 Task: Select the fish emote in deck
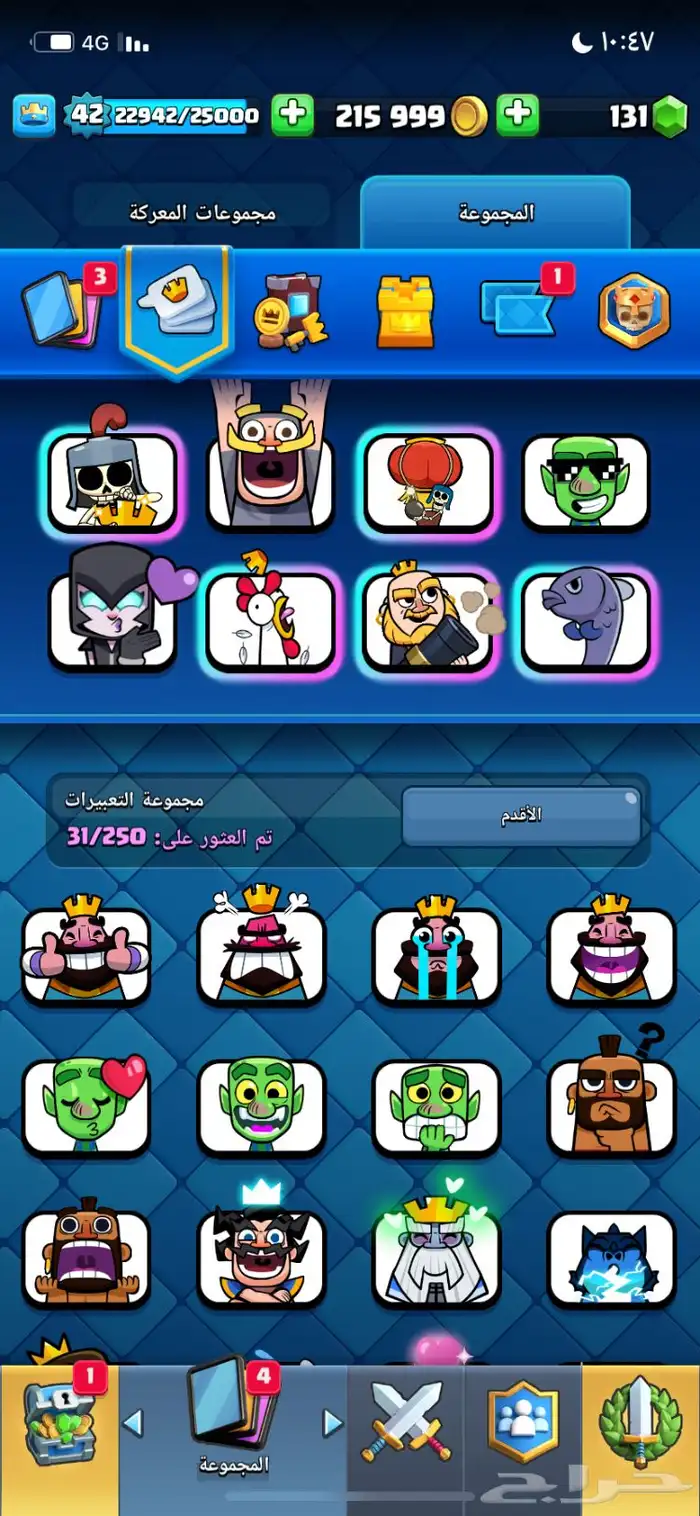click(x=586, y=621)
